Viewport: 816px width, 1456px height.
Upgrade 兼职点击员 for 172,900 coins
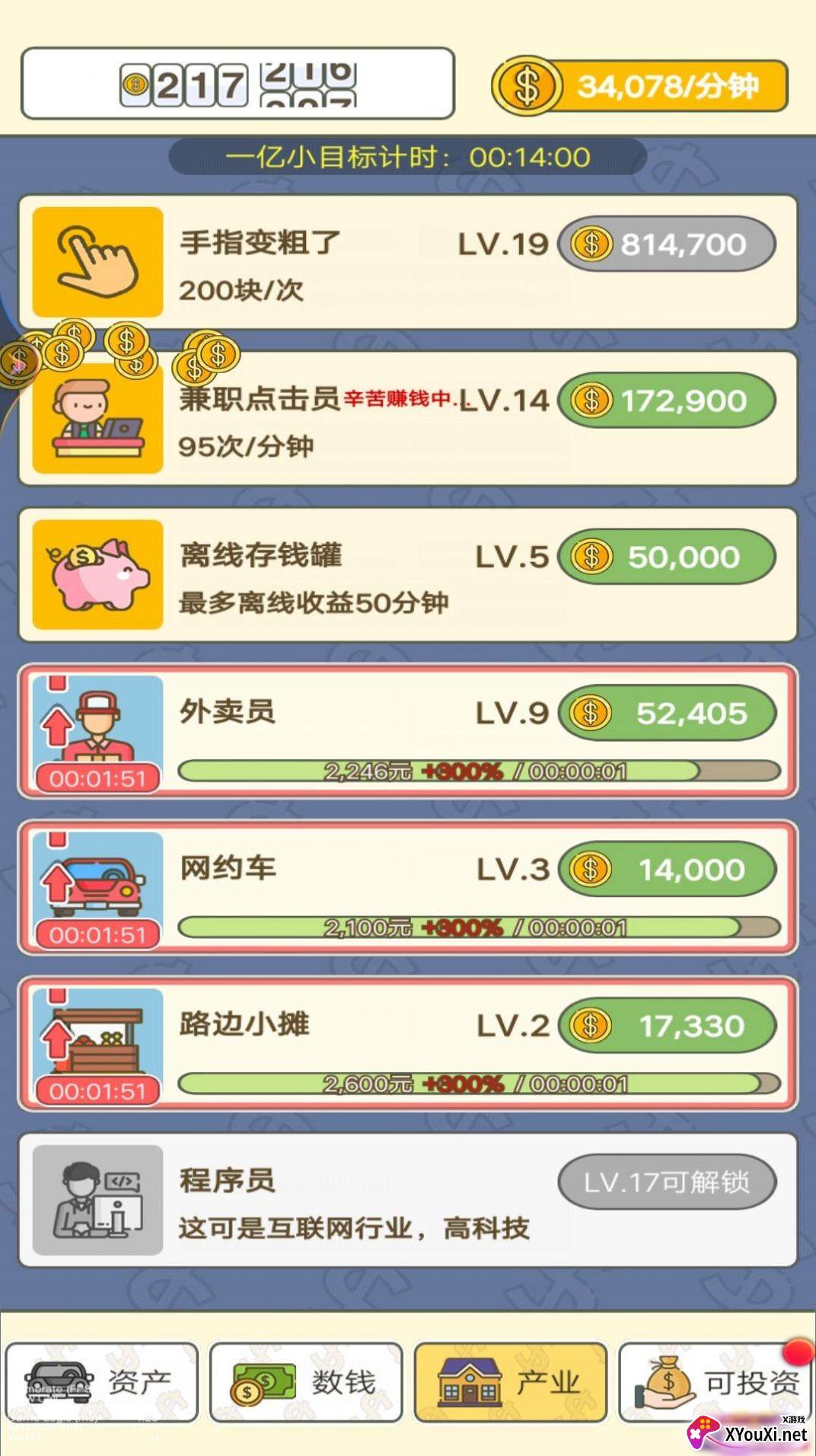point(668,401)
